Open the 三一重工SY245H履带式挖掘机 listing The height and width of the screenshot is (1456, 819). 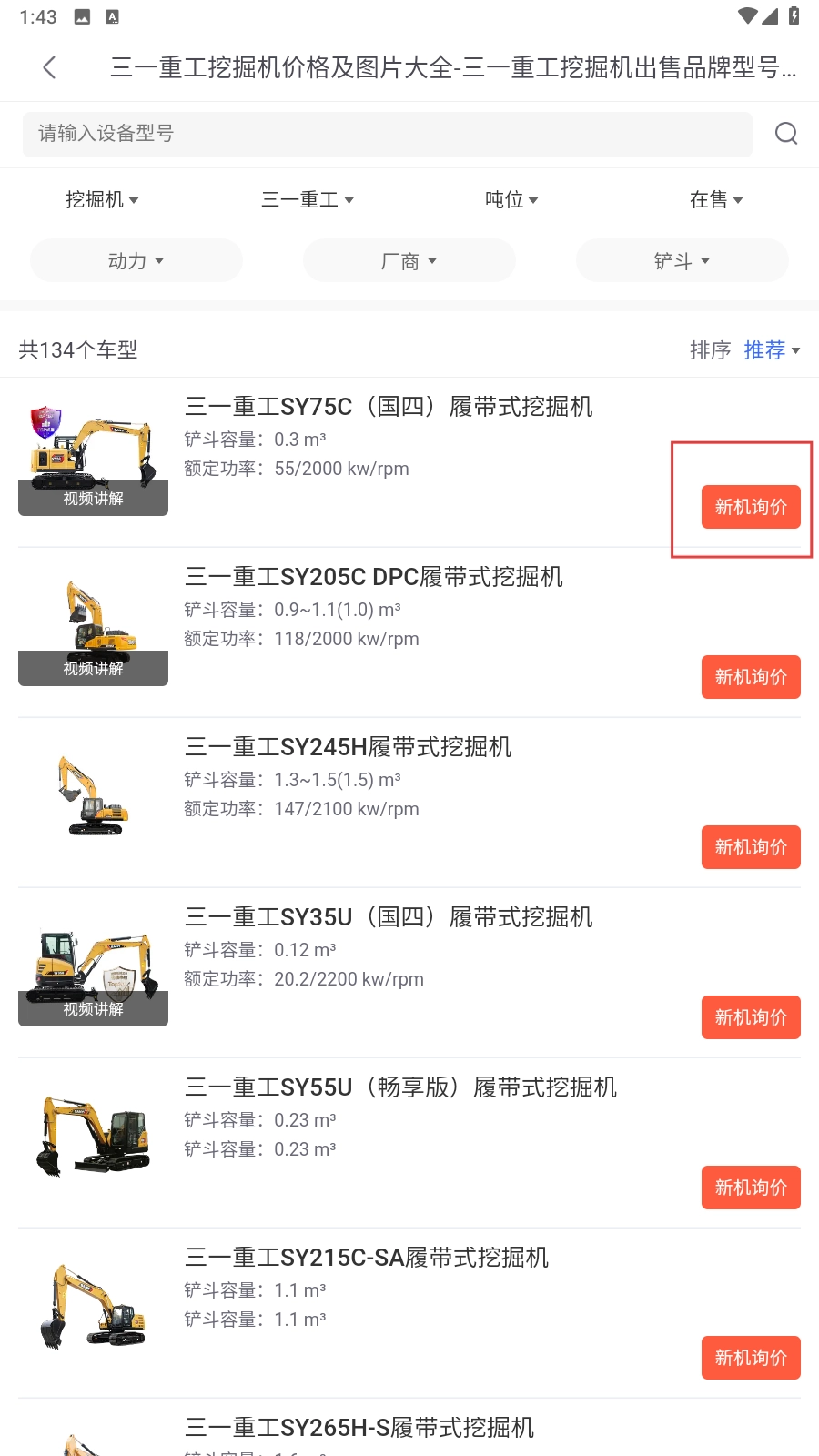coord(349,747)
